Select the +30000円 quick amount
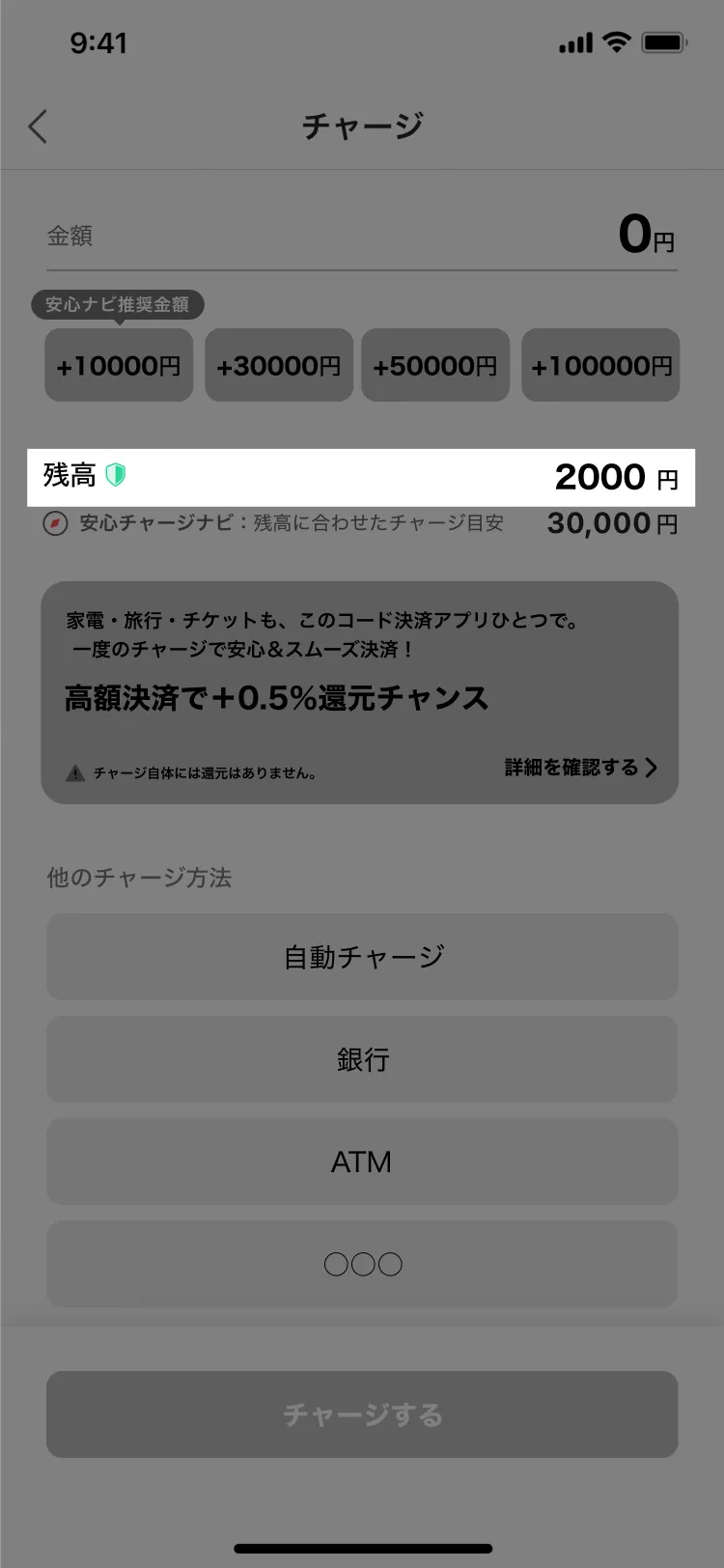Viewport: 724px width, 1568px height. (x=279, y=365)
